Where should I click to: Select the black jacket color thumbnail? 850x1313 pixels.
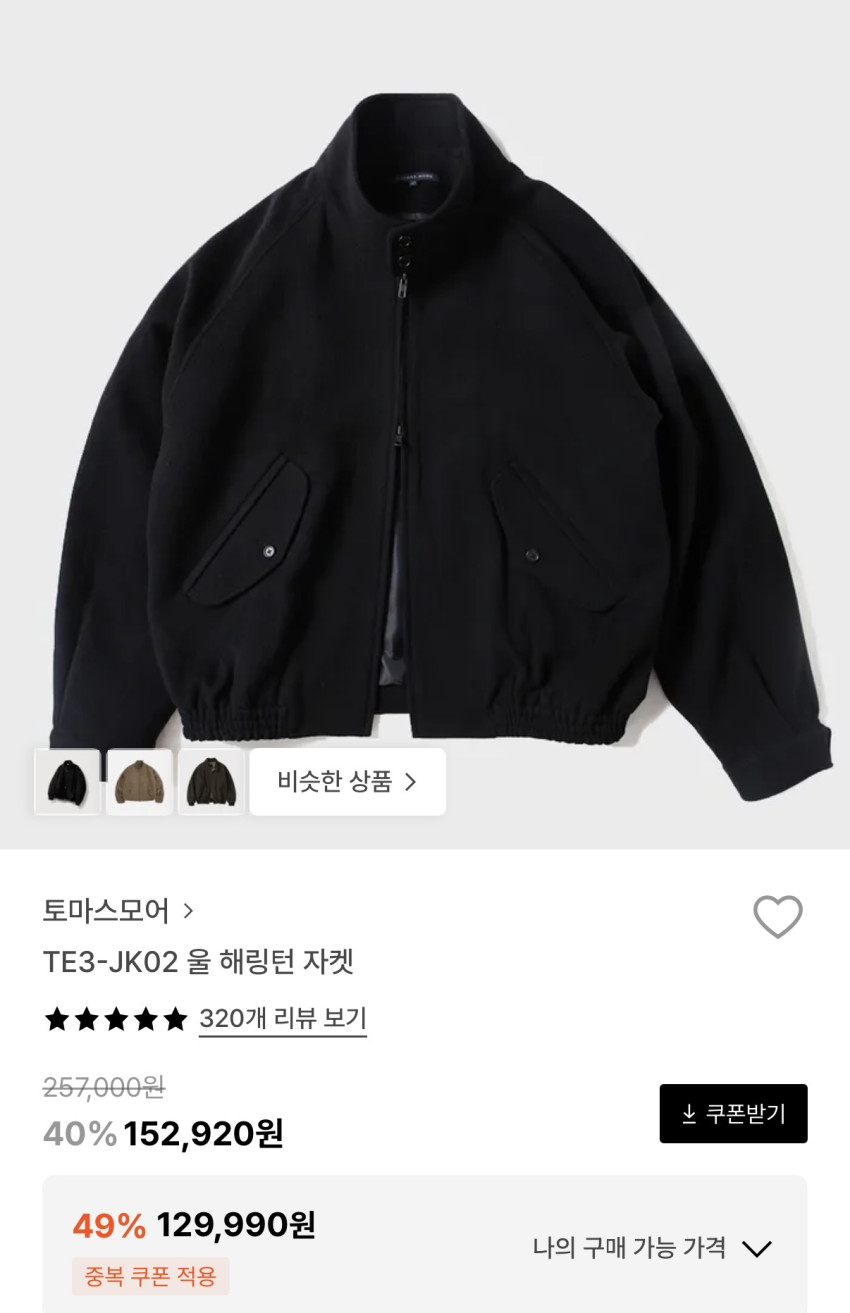pyautogui.click(x=67, y=781)
